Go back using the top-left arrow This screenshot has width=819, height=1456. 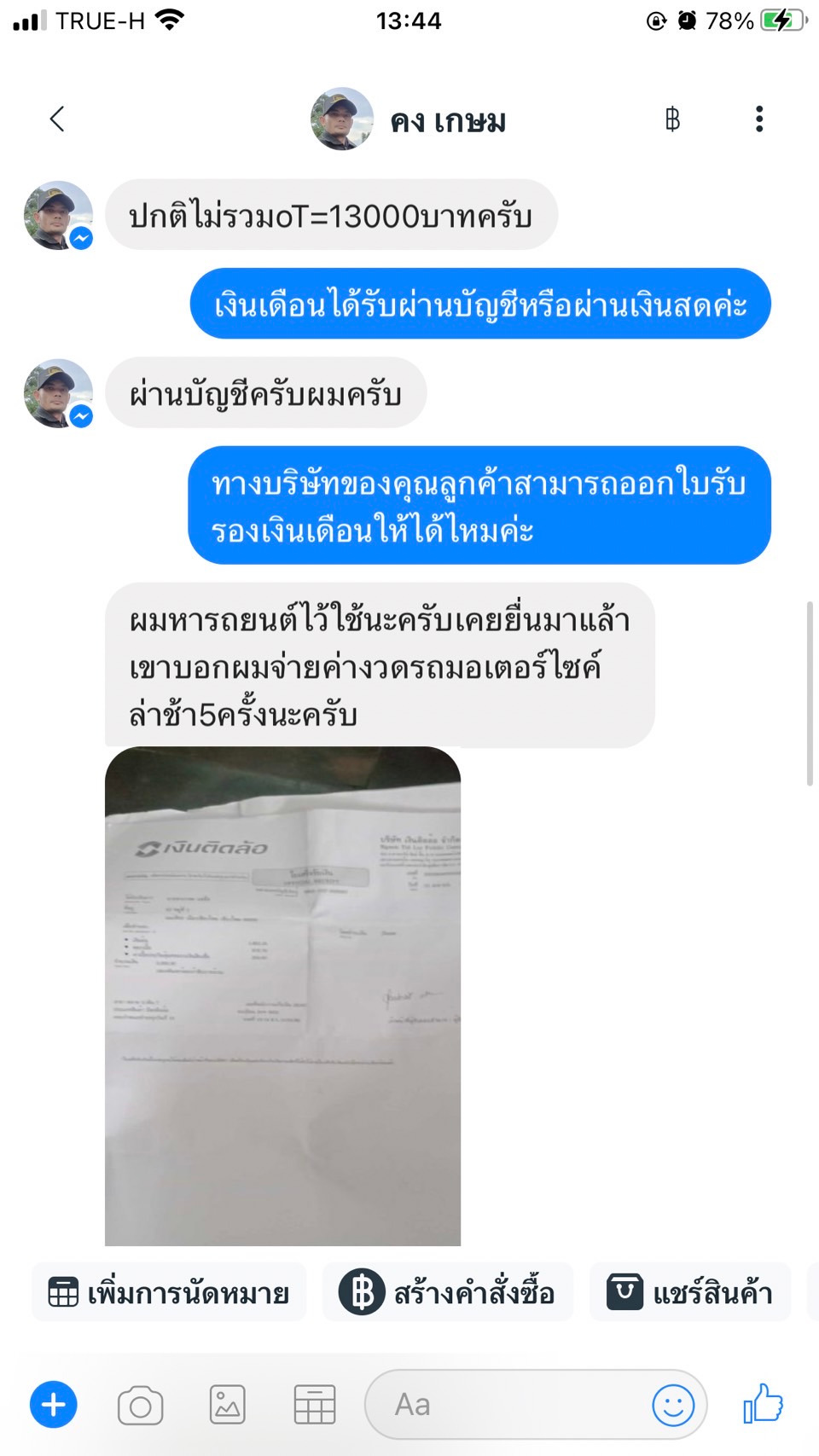pos(57,119)
